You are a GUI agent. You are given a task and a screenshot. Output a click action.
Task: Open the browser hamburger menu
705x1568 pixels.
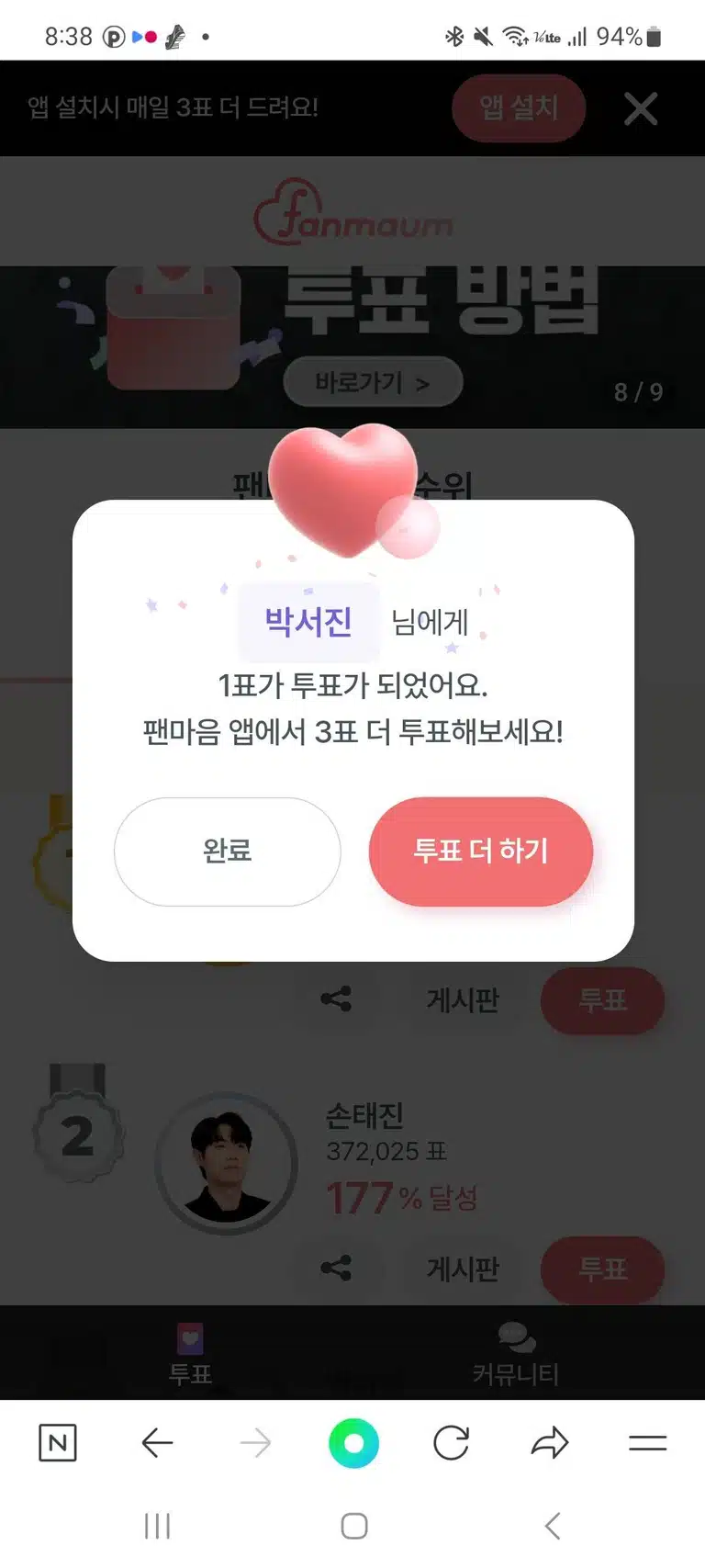click(x=647, y=1443)
